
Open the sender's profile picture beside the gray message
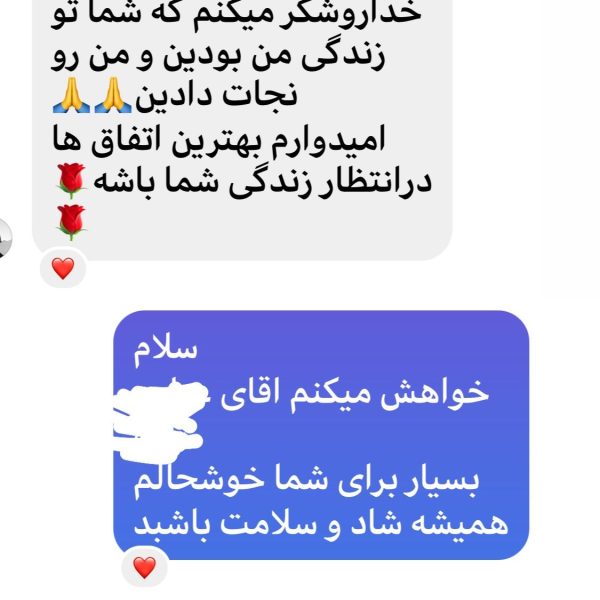(5, 236)
